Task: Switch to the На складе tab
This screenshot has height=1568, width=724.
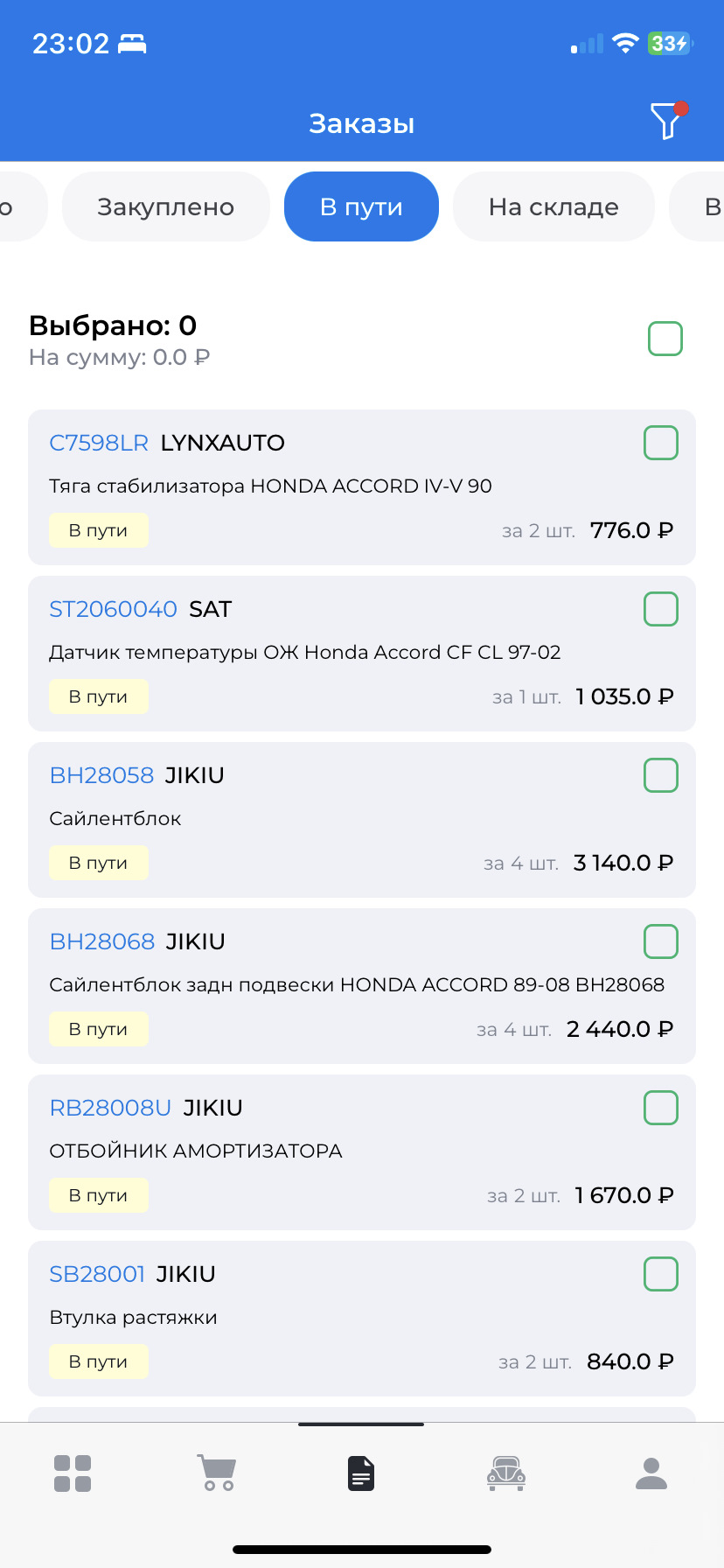Action: tap(553, 206)
